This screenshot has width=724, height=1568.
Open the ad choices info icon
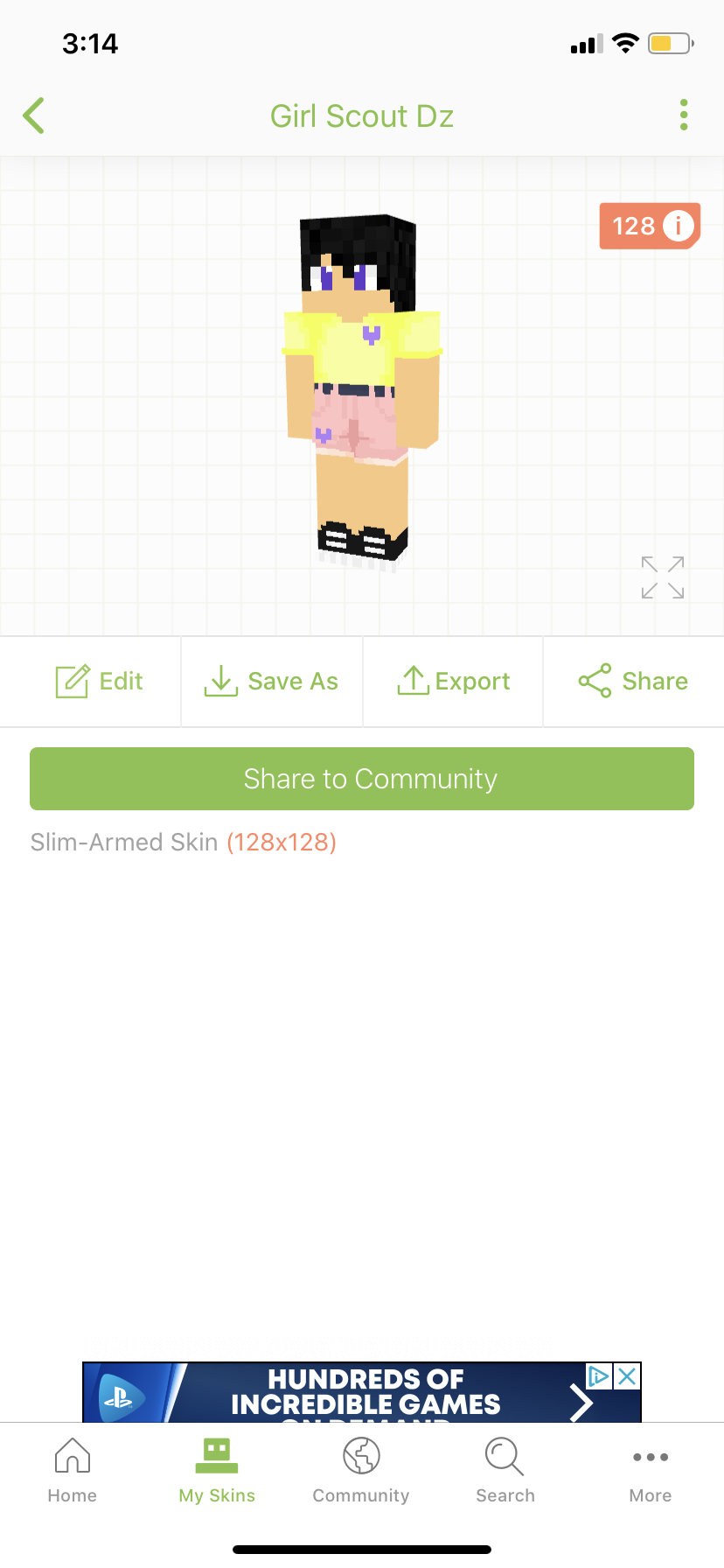click(x=599, y=1376)
